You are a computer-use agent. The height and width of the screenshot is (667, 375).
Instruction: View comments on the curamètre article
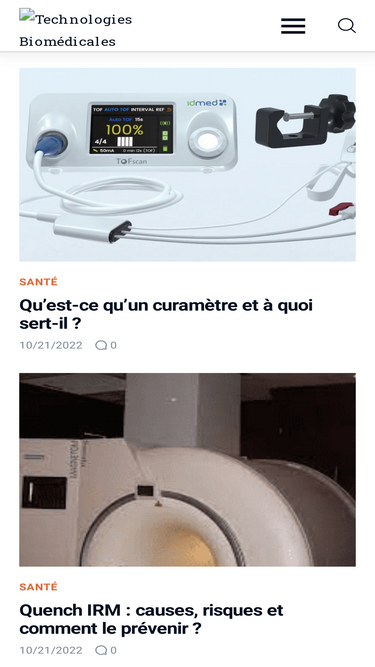(x=106, y=345)
